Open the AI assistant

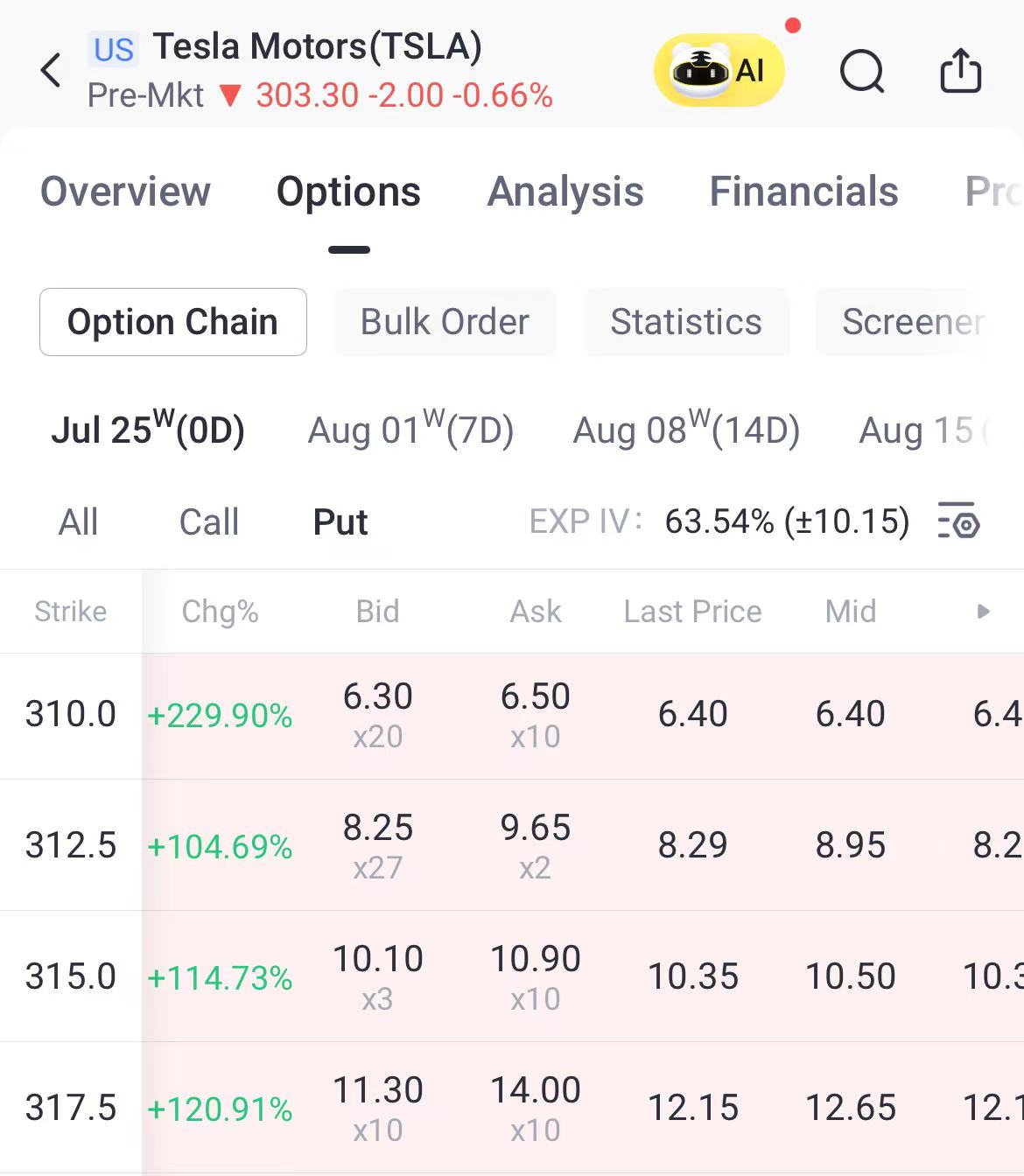[718, 69]
